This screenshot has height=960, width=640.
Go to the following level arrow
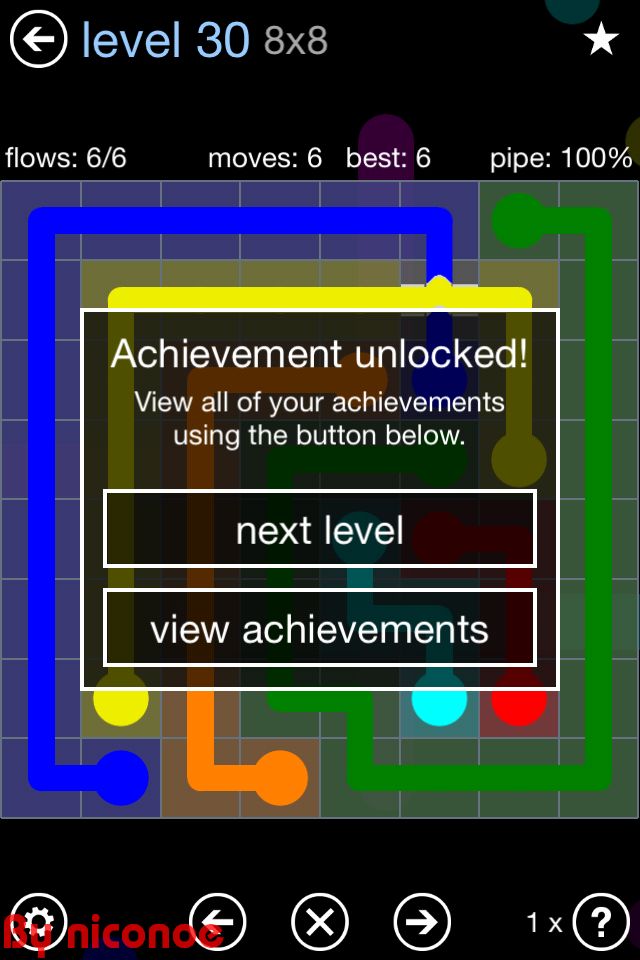(x=422, y=921)
